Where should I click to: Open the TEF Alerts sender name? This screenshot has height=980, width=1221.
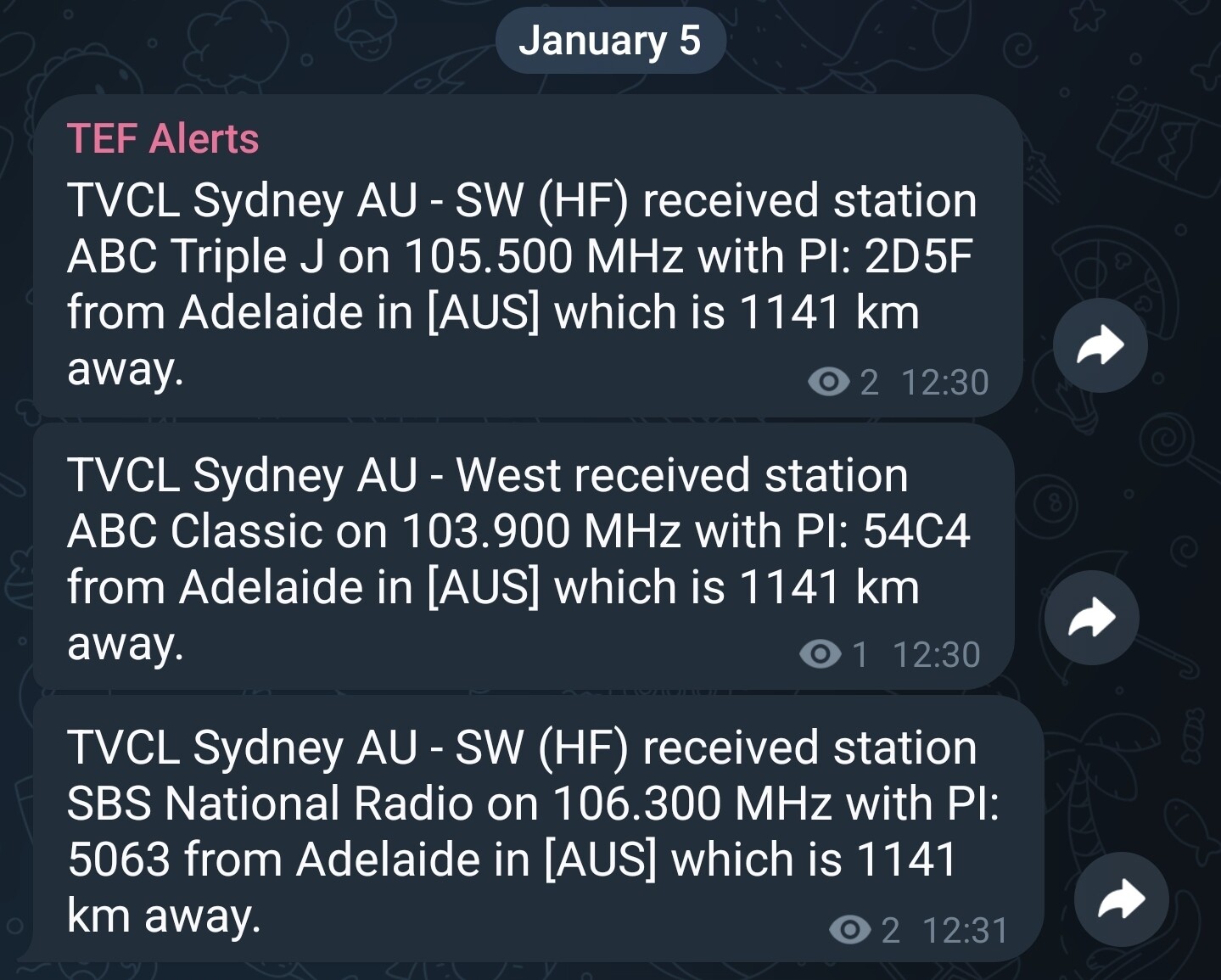[x=163, y=138]
